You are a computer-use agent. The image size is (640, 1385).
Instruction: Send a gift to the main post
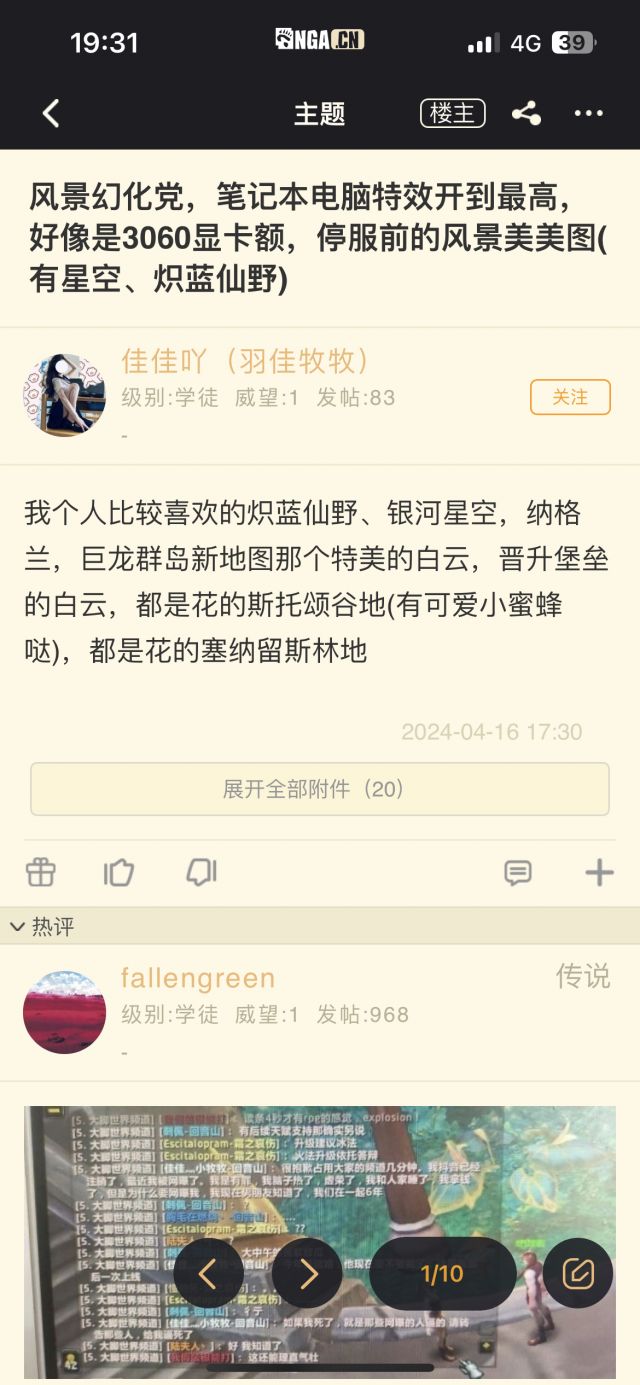41,873
